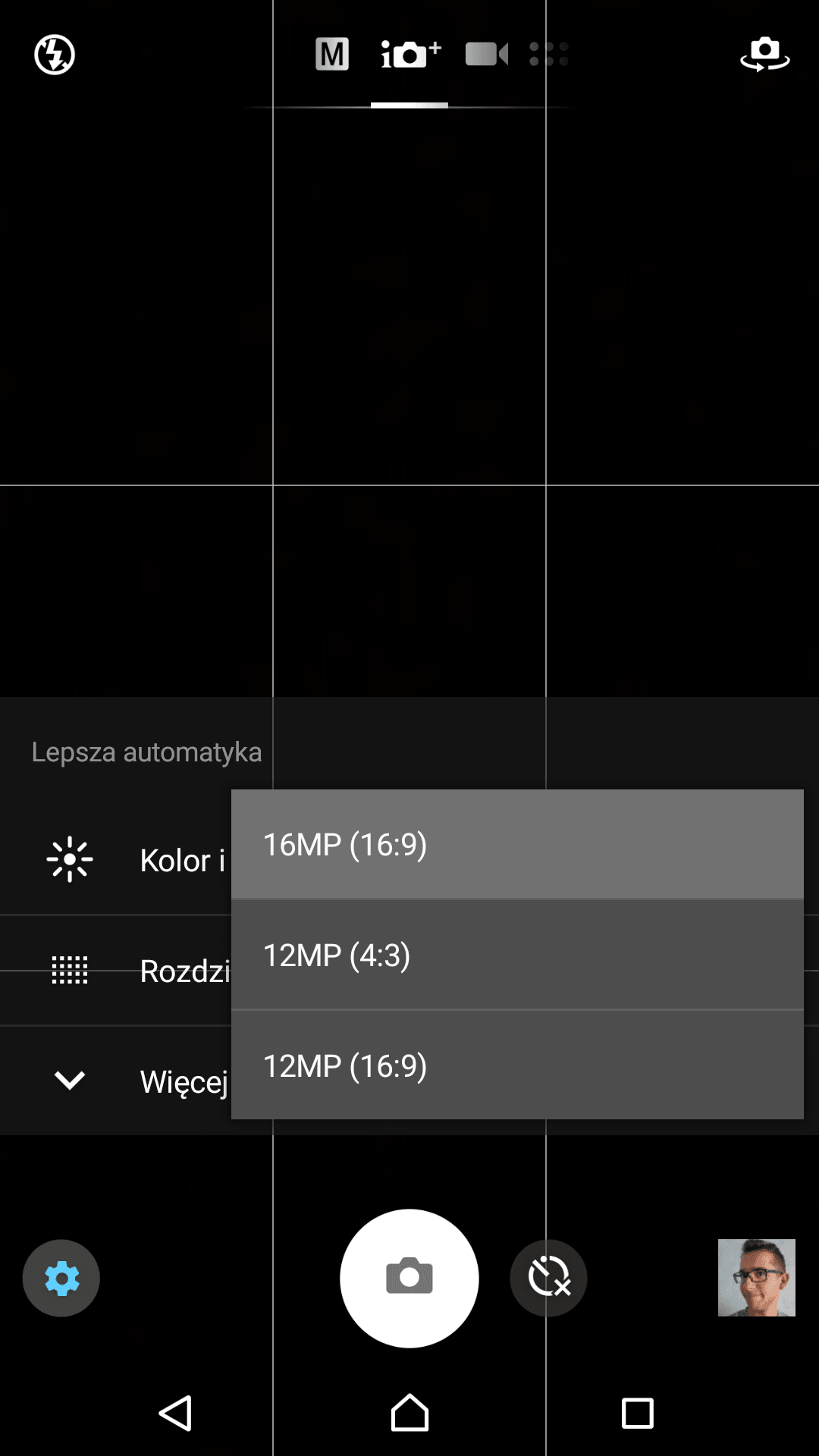This screenshot has width=819, height=1456.
Task: Toggle the flash icon
Action: 55,55
